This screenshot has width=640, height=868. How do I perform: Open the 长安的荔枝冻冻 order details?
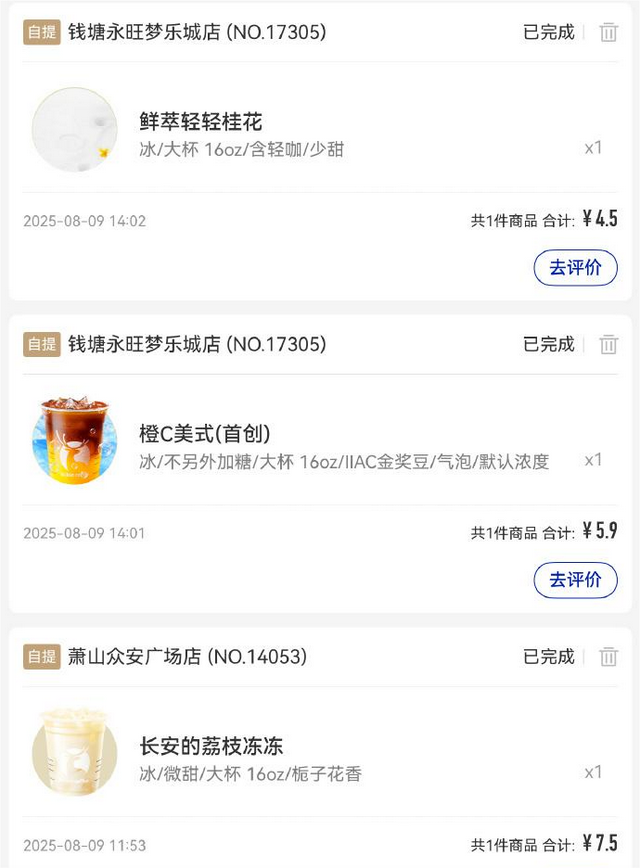click(211, 747)
